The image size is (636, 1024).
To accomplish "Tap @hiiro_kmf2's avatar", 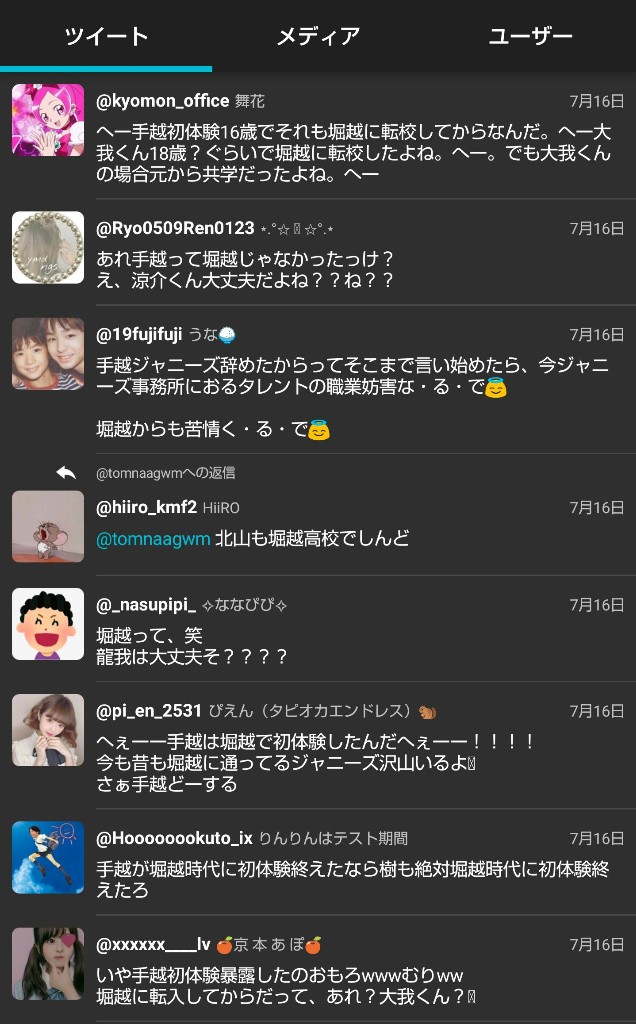I will tap(48, 526).
